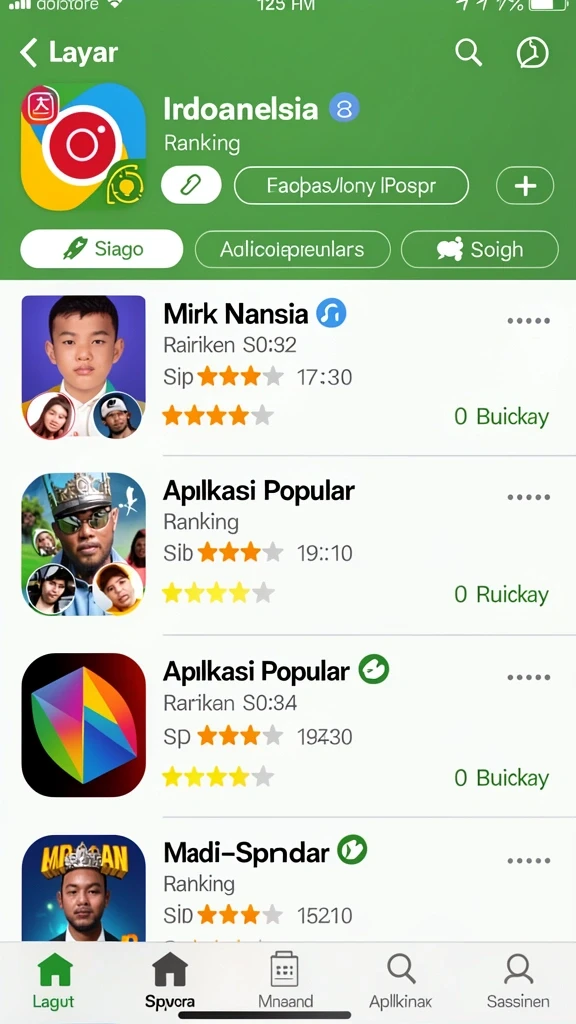576x1024 pixels.
Task: Tap the plus button in header
Action: [x=525, y=186]
